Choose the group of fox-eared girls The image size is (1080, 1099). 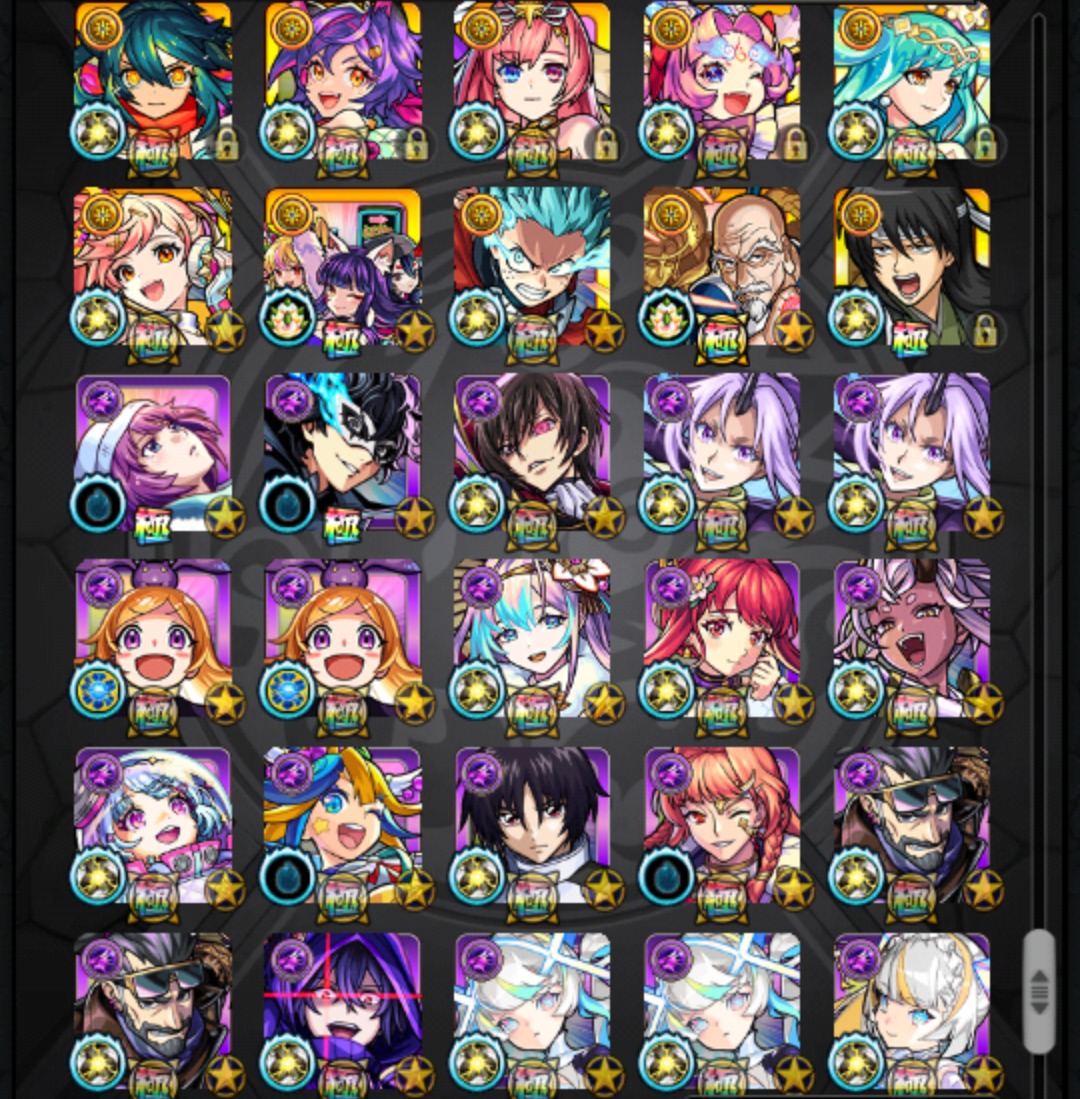pyautogui.click(x=342, y=267)
